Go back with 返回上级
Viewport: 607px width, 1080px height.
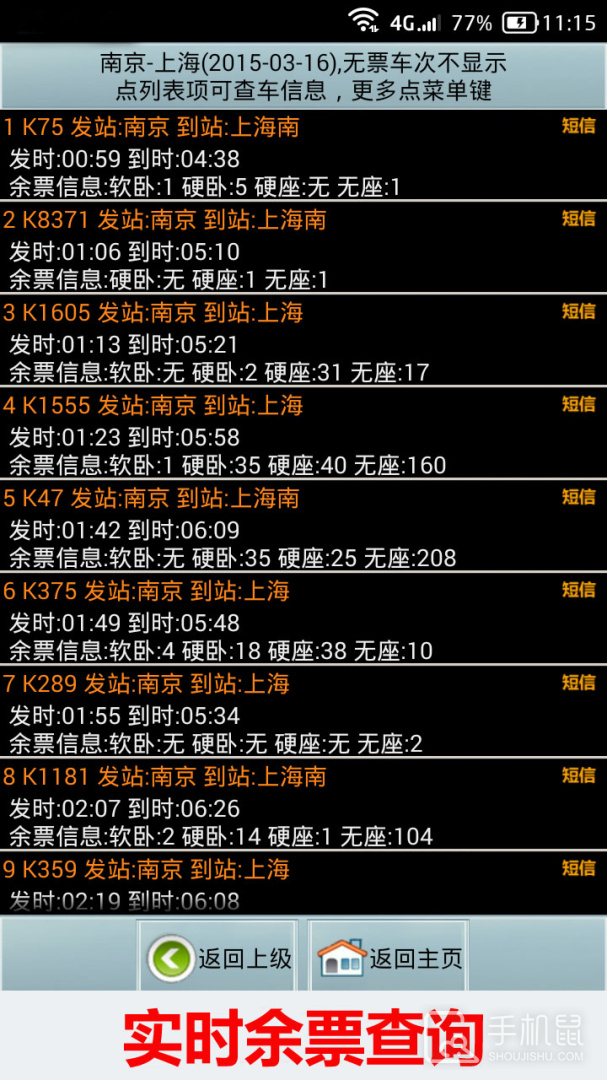pos(219,959)
